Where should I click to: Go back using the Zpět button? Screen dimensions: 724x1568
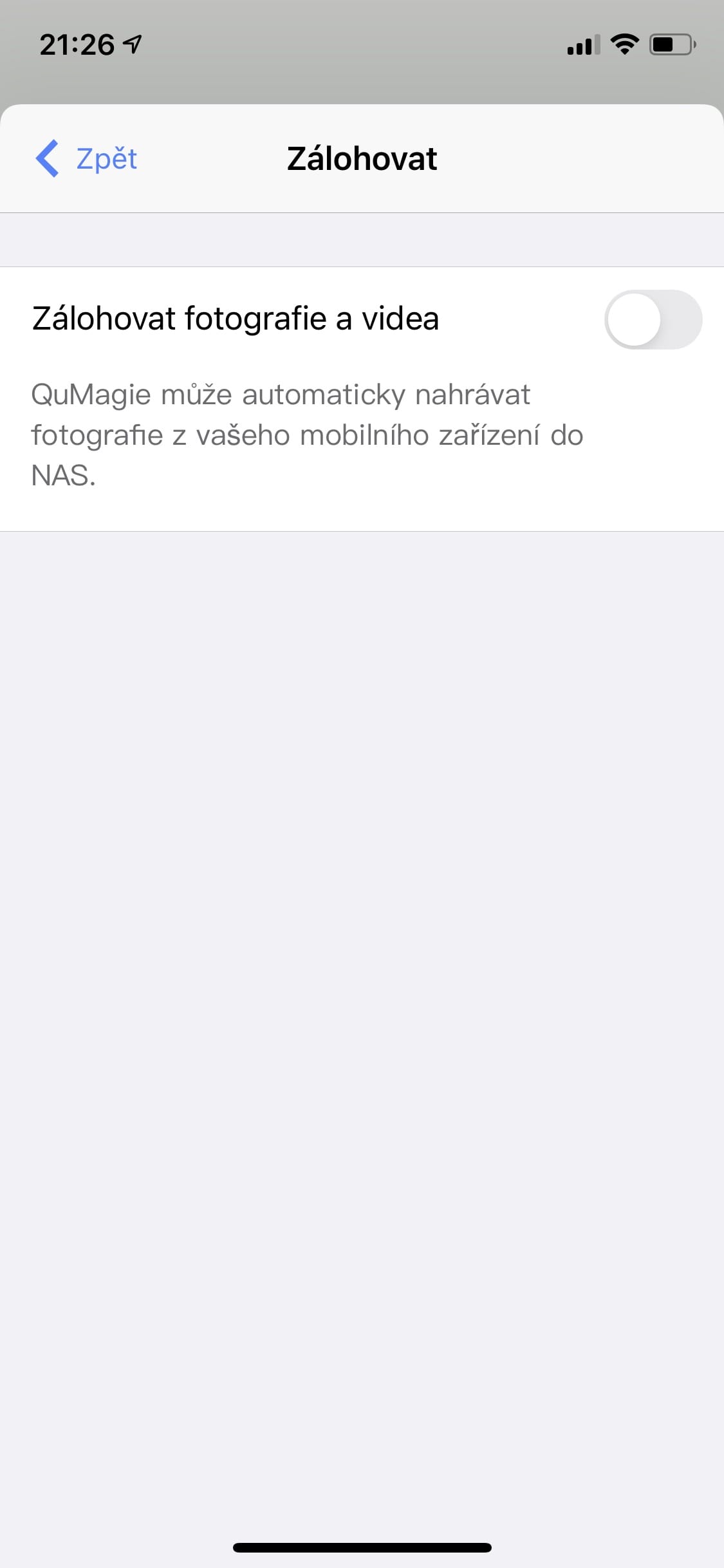click(86, 158)
